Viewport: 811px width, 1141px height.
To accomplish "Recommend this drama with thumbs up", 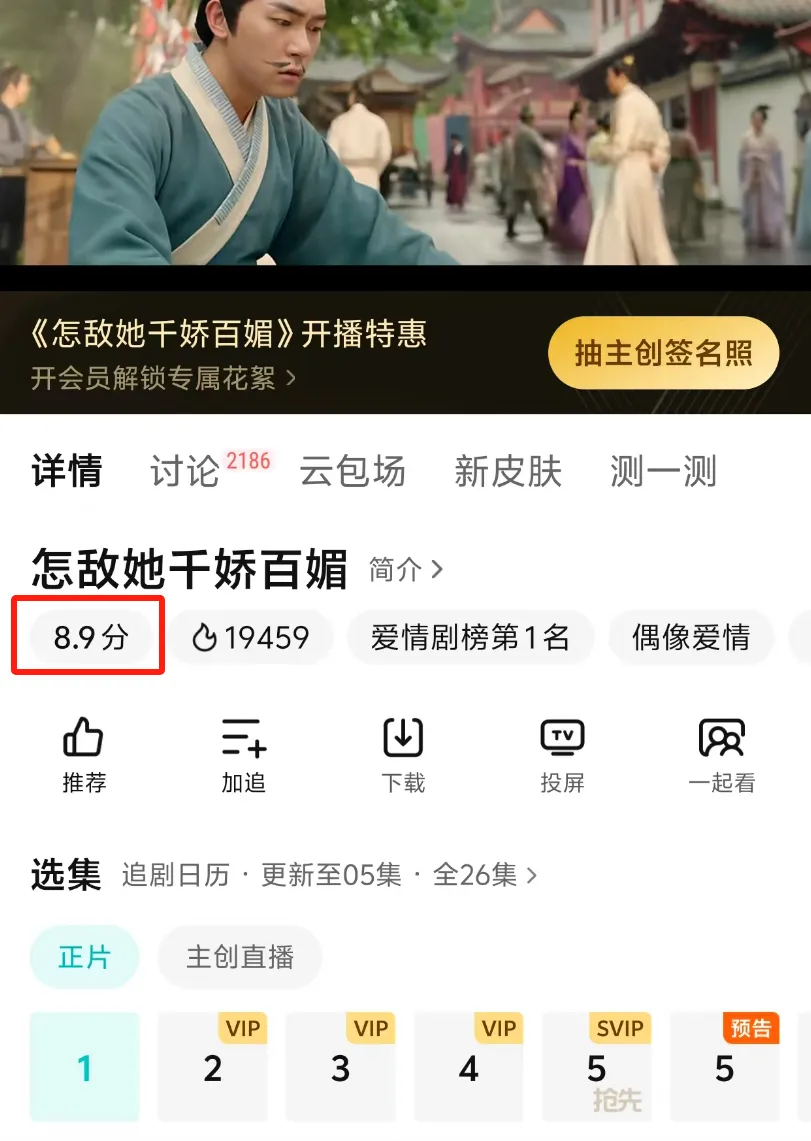I will click(x=84, y=755).
